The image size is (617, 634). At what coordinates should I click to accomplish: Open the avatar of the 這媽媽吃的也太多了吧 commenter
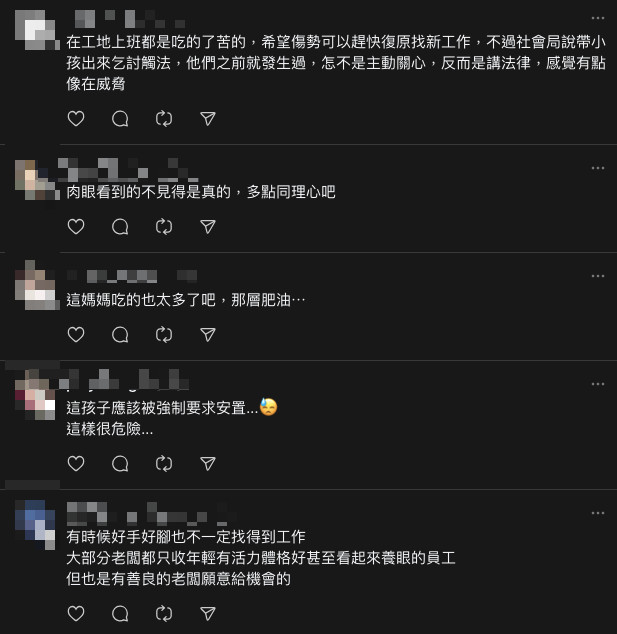(x=36, y=286)
